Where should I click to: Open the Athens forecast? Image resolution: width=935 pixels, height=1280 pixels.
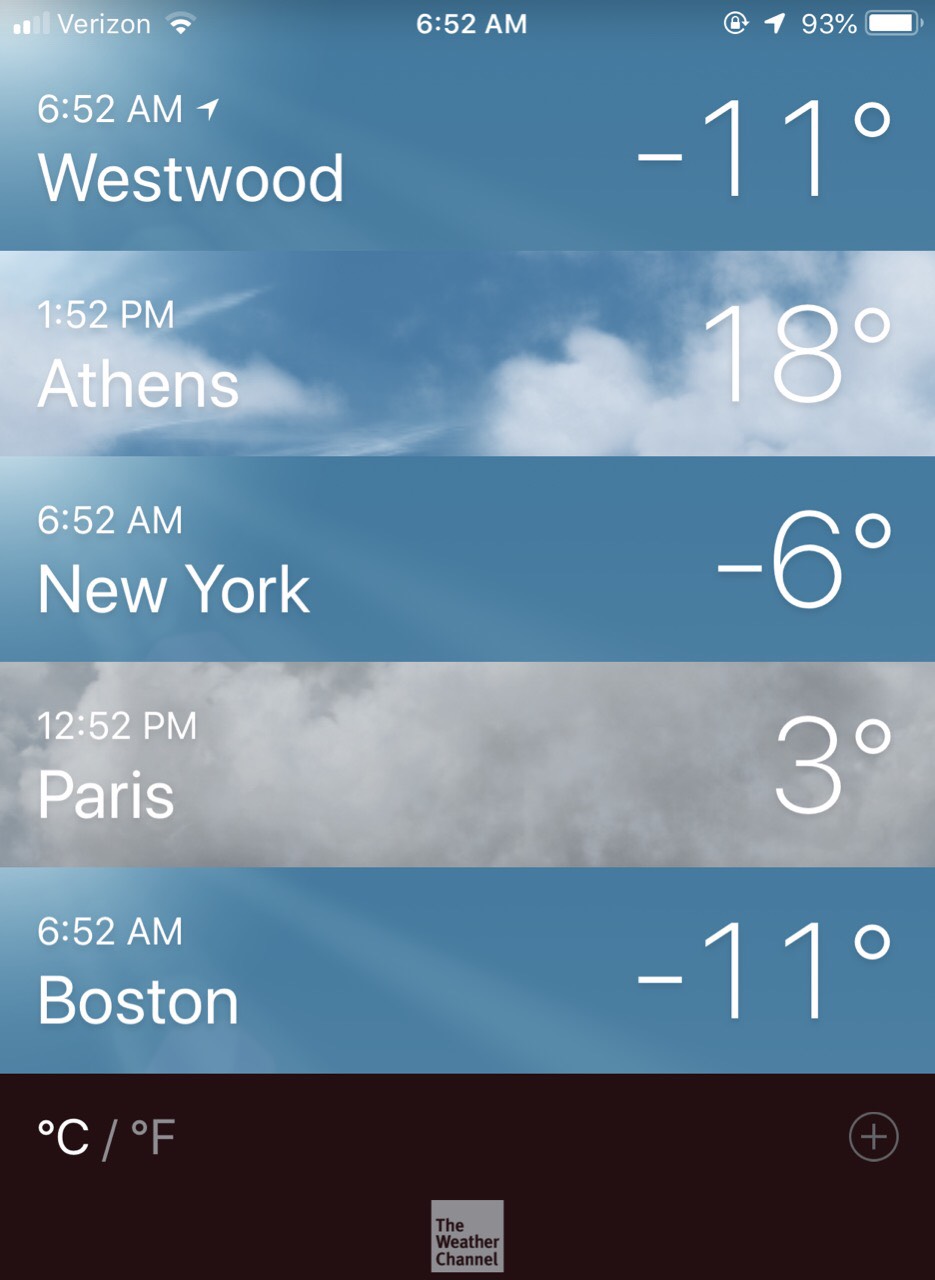[x=467, y=354]
